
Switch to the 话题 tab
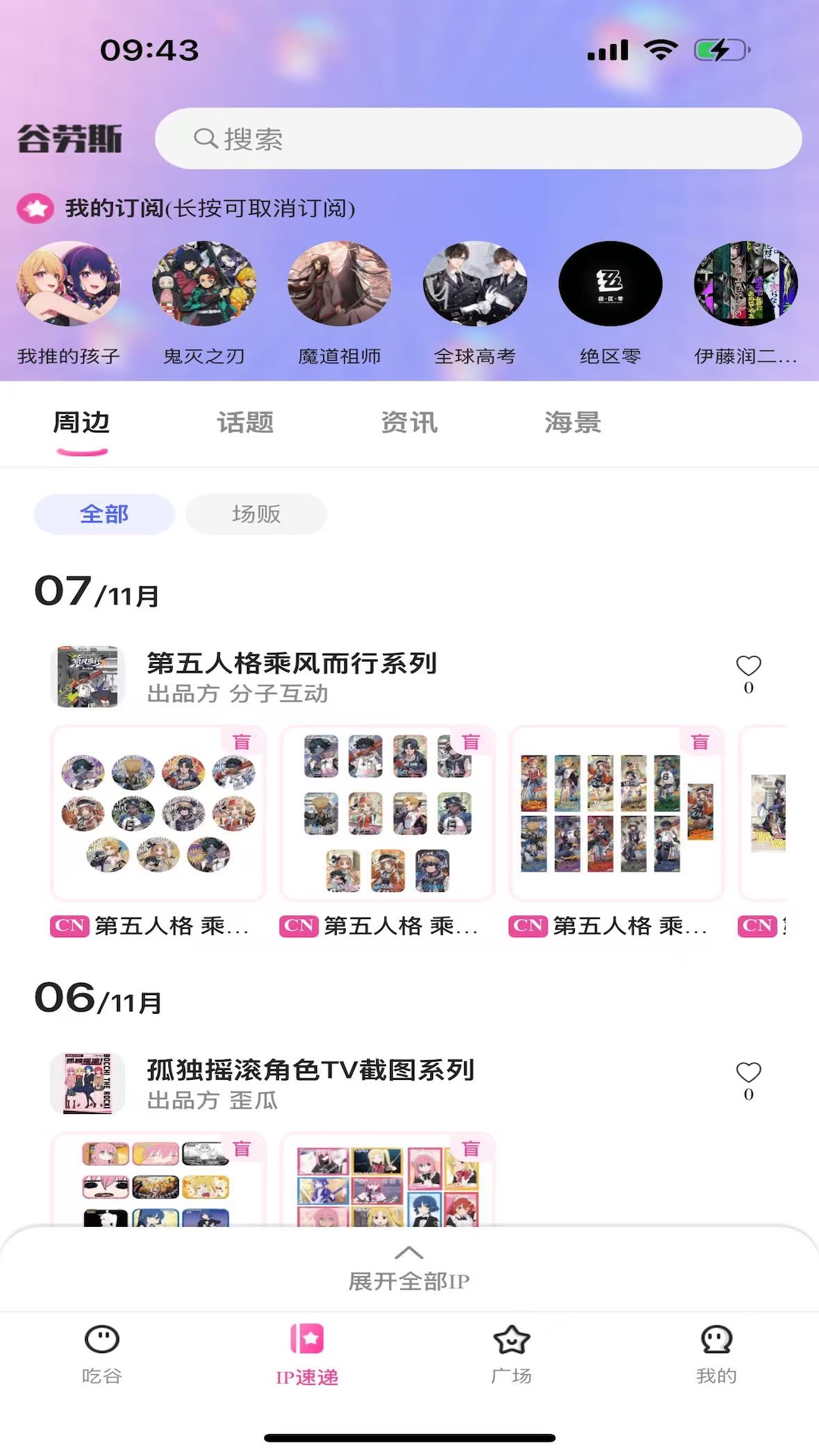pos(245,422)
